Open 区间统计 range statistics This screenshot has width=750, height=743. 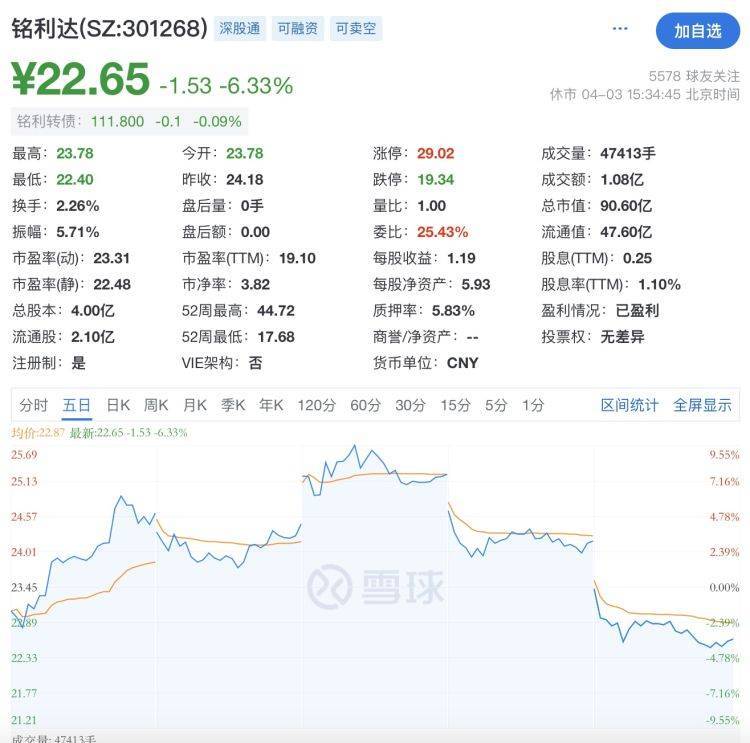pyautogui.click(x=629, y=405)
